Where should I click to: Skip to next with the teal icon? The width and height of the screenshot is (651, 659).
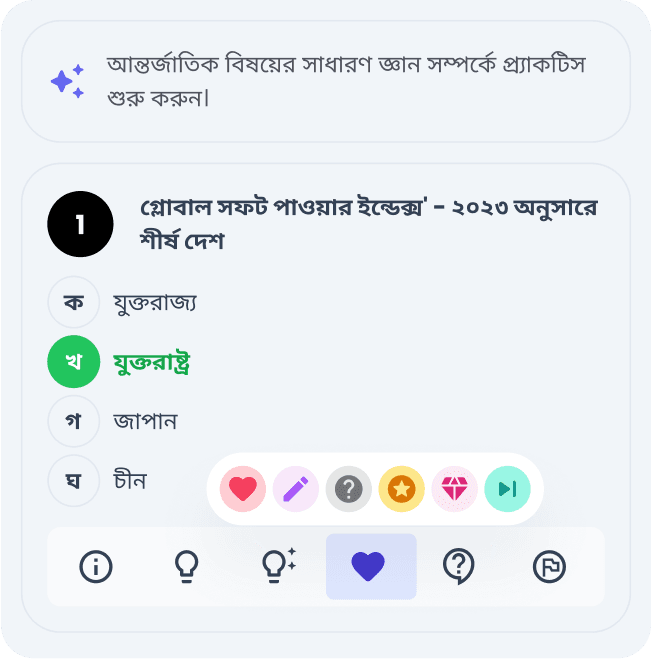coord(507,489)
